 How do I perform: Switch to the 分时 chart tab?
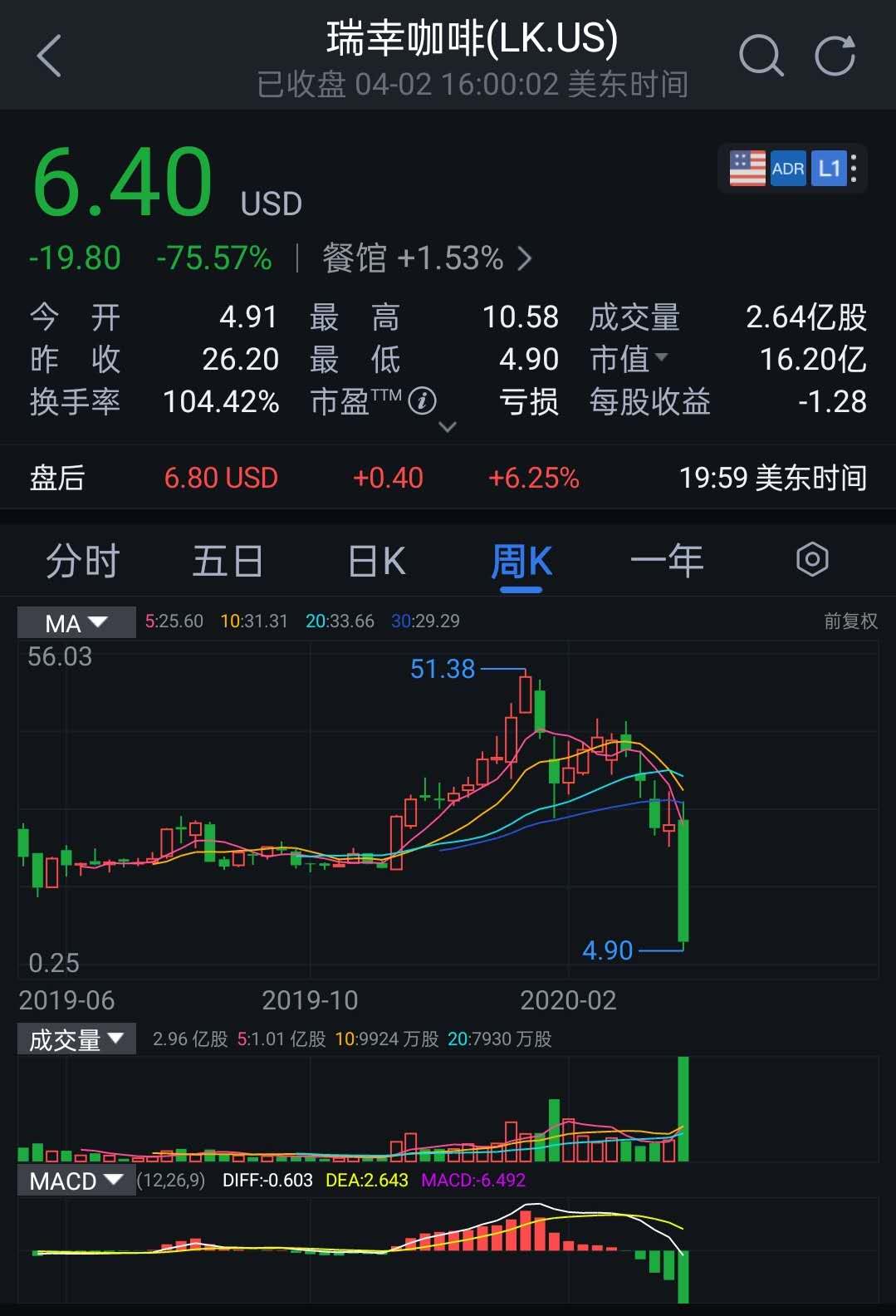click(82, 561)
